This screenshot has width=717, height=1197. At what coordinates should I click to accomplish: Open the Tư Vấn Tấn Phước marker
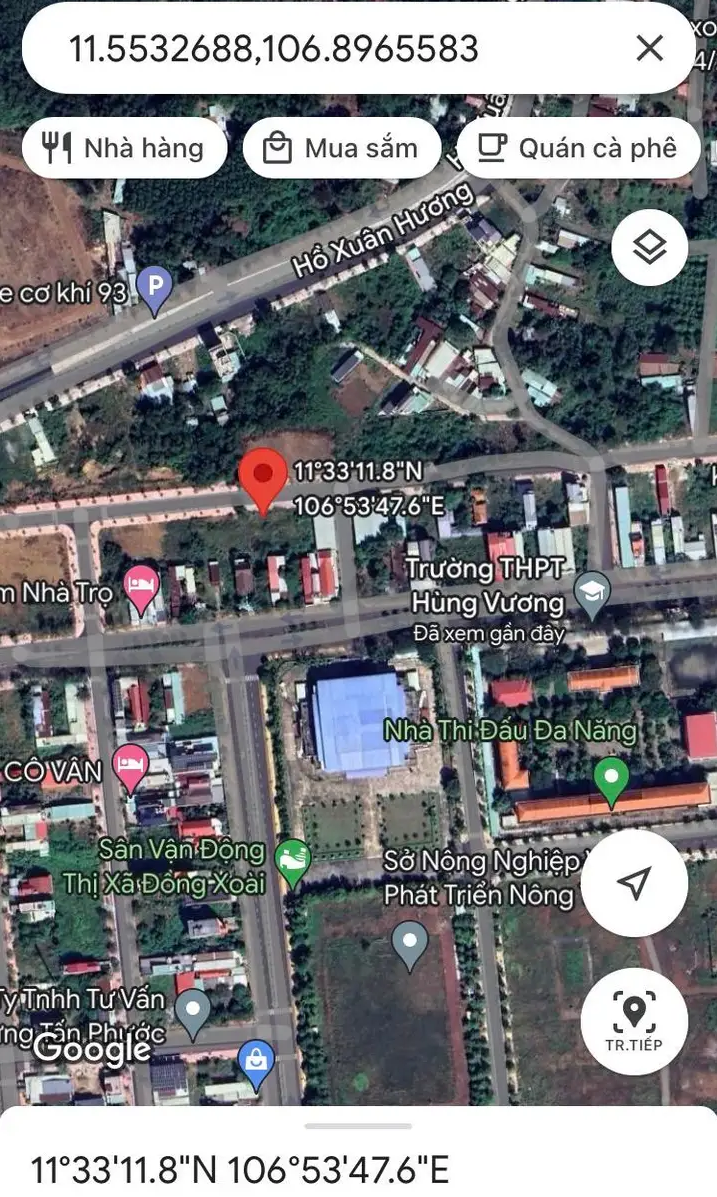pyautogui.click(x=193, y=1010)
